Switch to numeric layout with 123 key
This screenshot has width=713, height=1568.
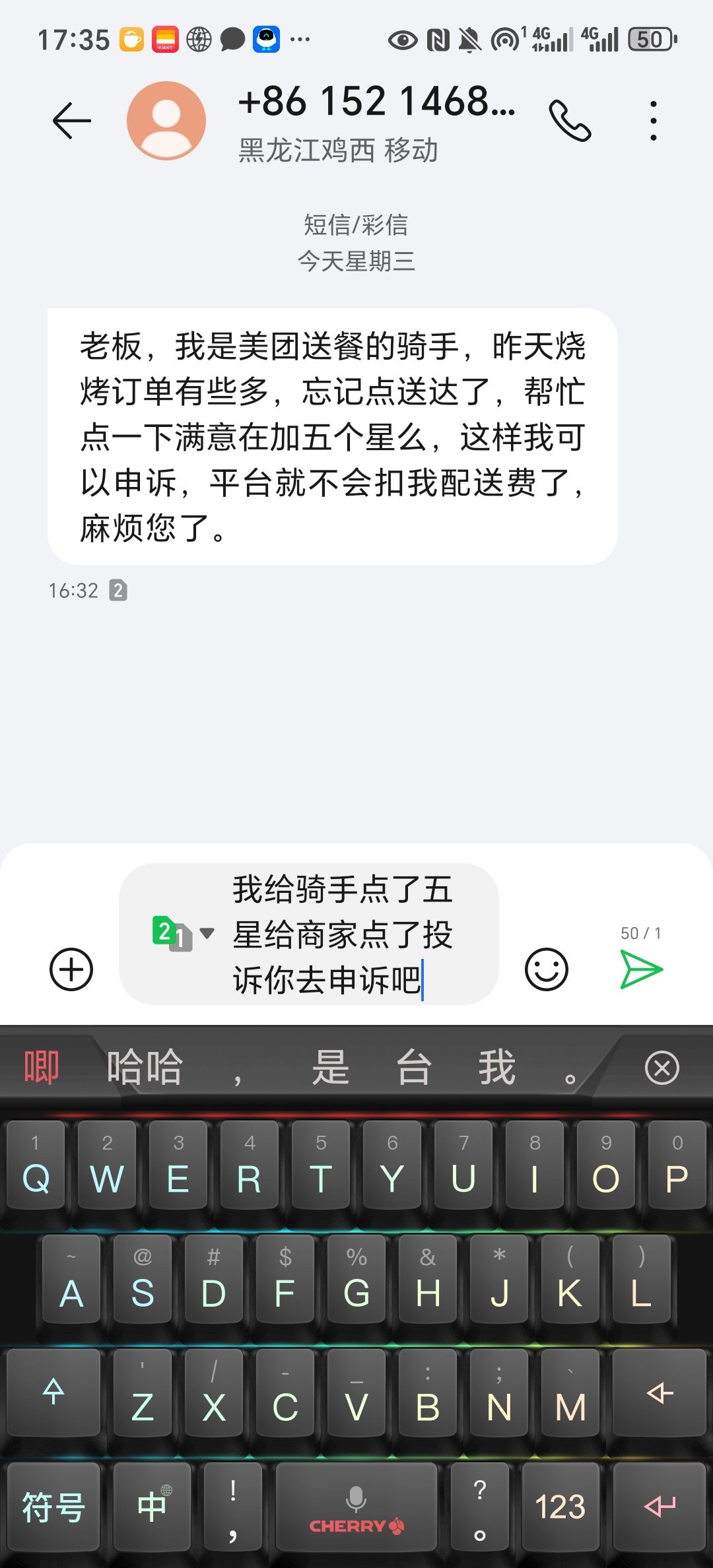560,1508
